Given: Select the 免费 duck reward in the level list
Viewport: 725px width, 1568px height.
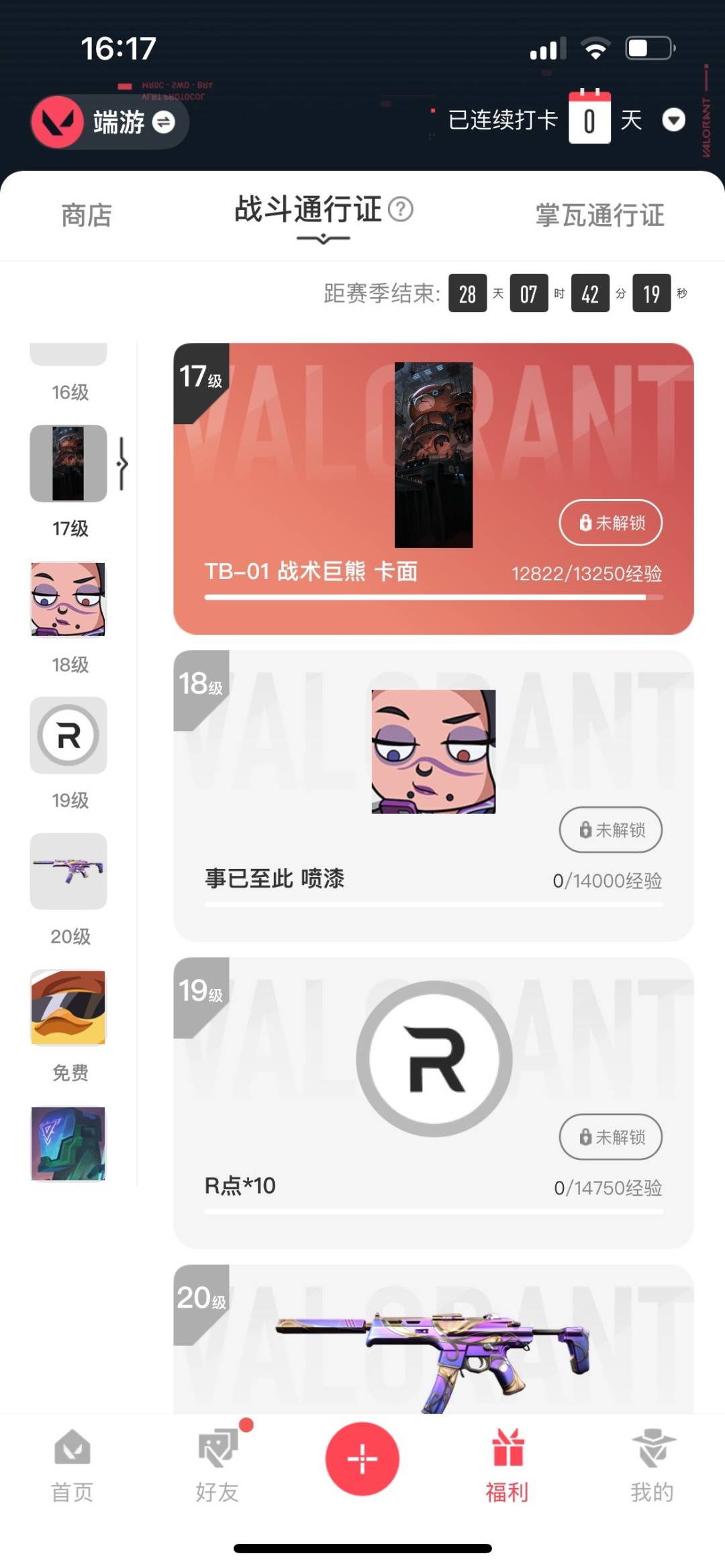Looking at the screenshot, I should pos(68,1008).
